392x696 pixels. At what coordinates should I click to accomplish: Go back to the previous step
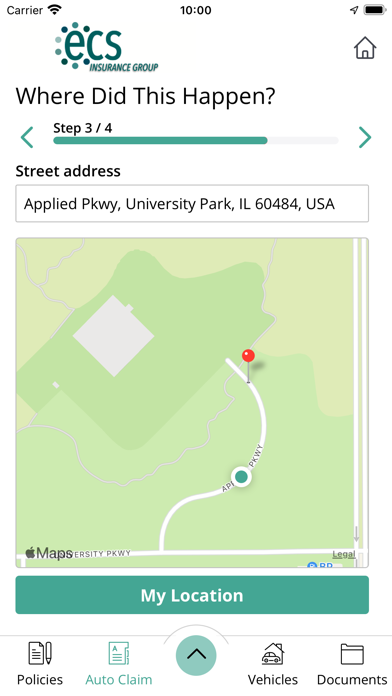point(27,137)
